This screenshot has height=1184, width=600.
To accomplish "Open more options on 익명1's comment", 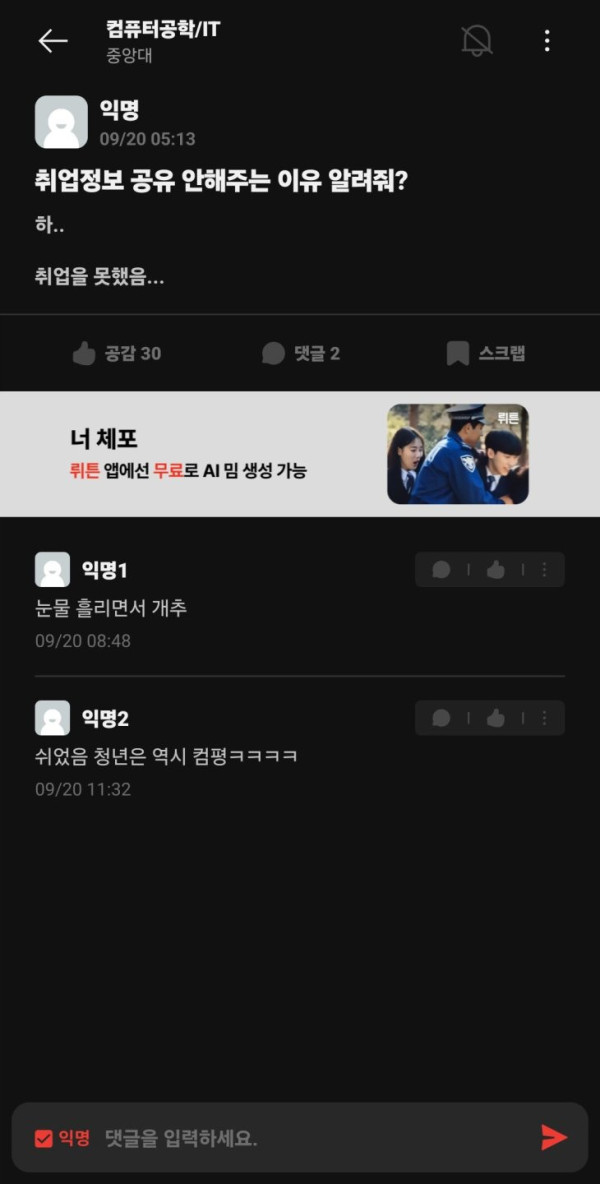I will tap(544, 570).
